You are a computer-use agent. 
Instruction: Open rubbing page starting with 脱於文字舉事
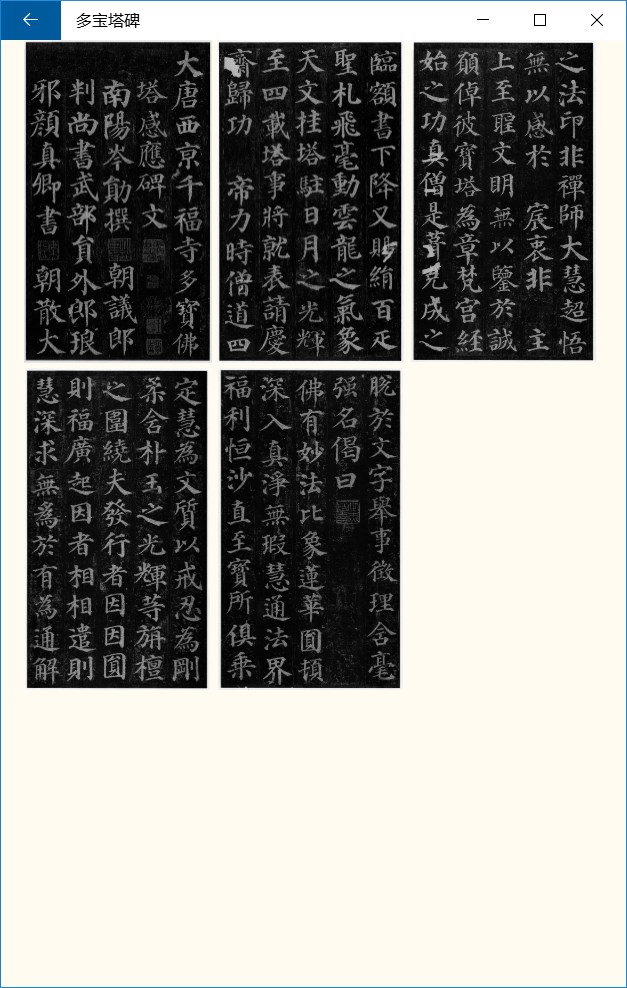click(x=310, y=529)
